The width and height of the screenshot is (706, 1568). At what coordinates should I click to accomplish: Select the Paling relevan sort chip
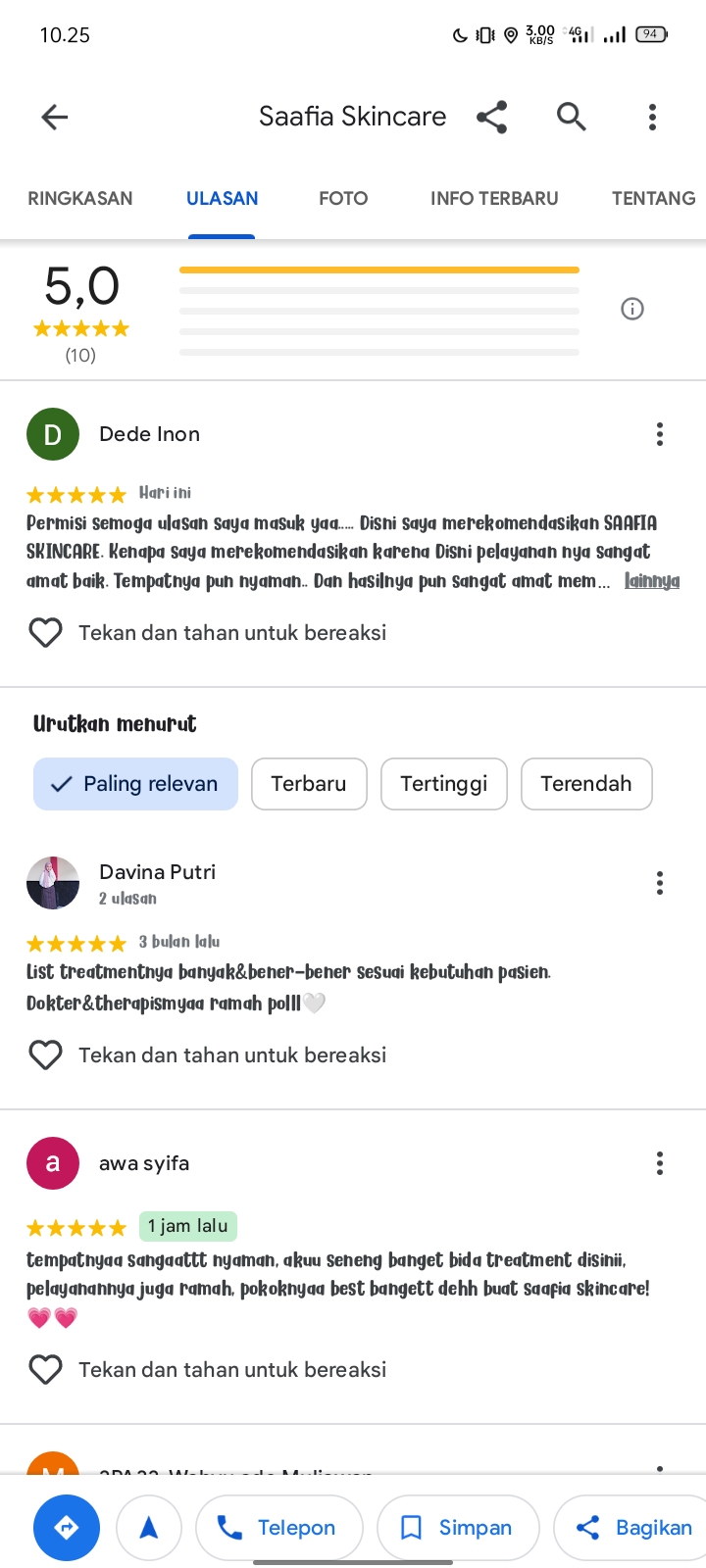tap(136, 784)
